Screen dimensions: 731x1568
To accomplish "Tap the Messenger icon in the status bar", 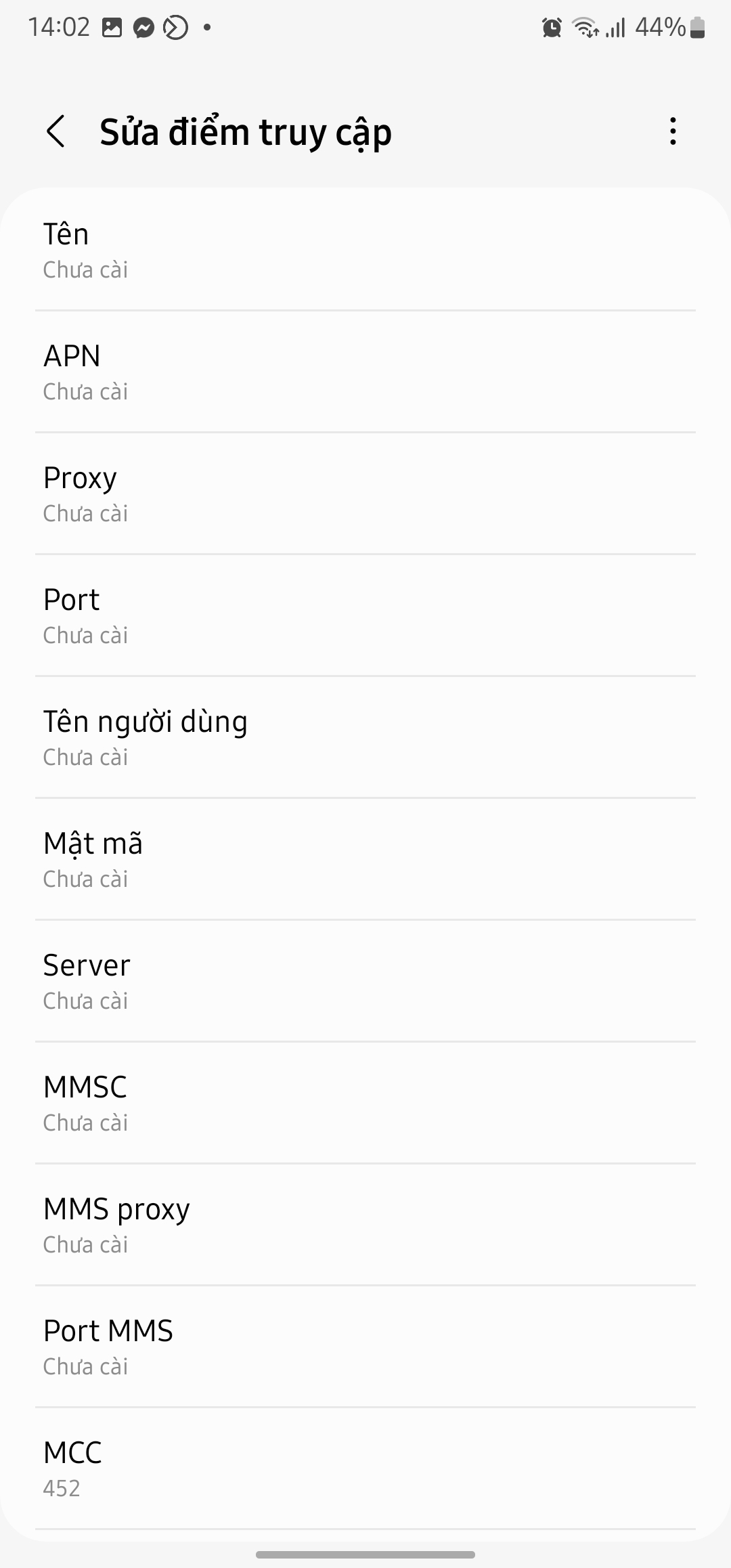I will pyautogui.click(x=144, y=27).
